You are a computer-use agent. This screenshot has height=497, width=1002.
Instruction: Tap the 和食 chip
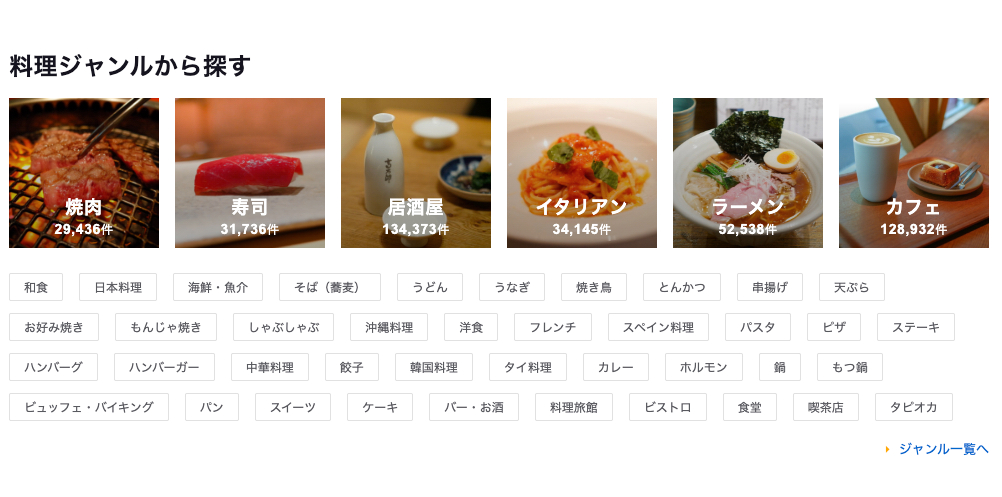point(36,287)
